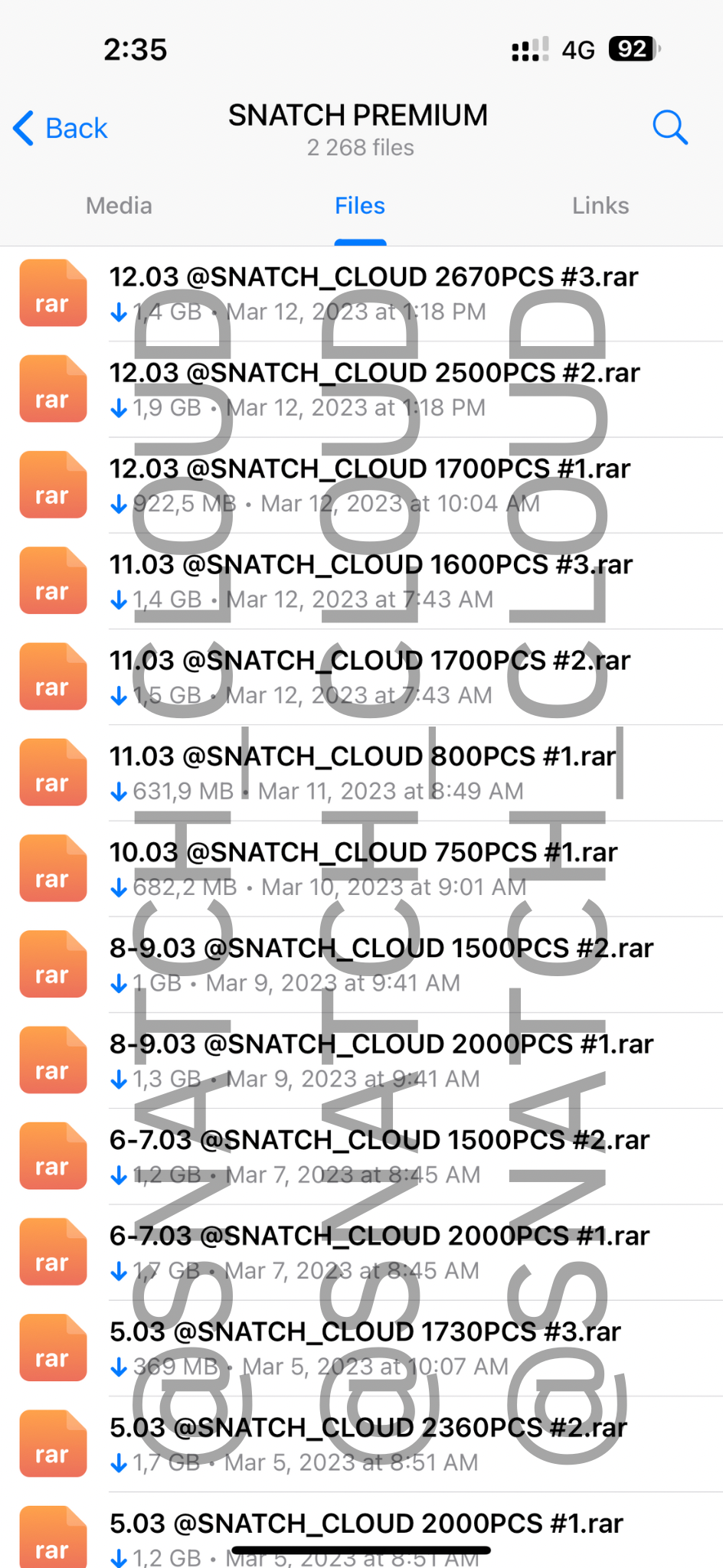Open the 6-7.03 1500PCS #2.rar file

pyautogui.click(x=361, y=1157)
